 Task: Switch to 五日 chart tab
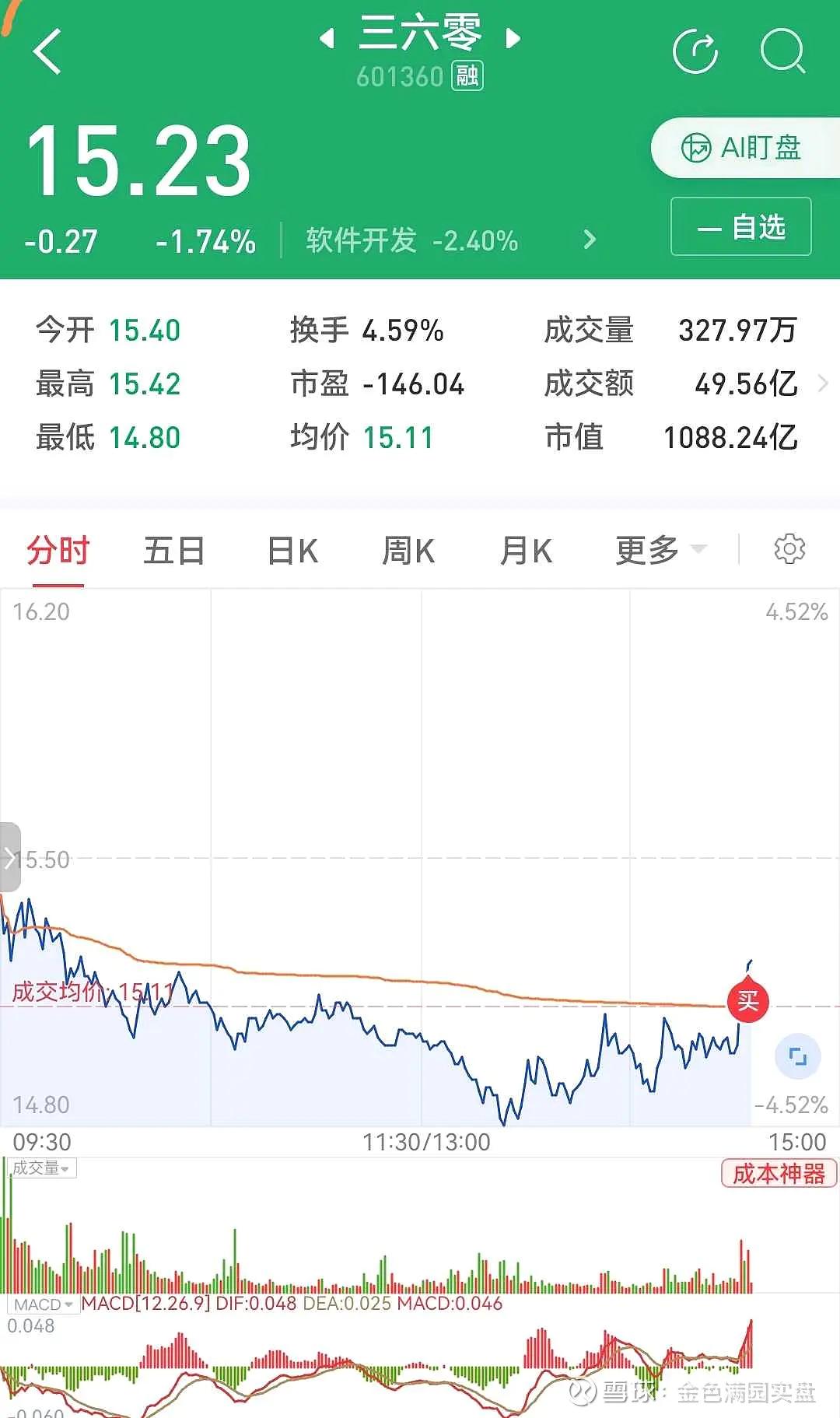(x=174, y=551)
